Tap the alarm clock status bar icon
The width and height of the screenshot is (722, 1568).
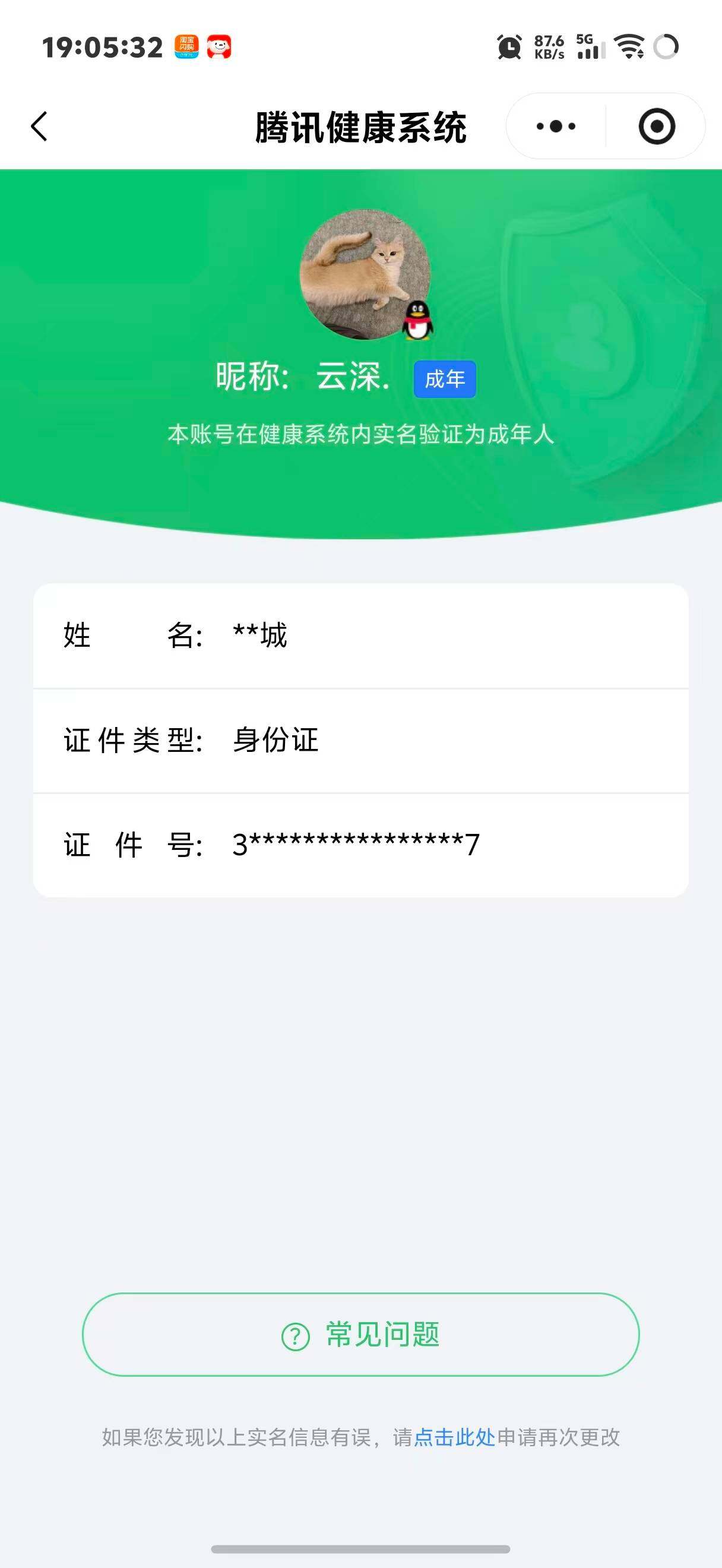tap(509, 47)
